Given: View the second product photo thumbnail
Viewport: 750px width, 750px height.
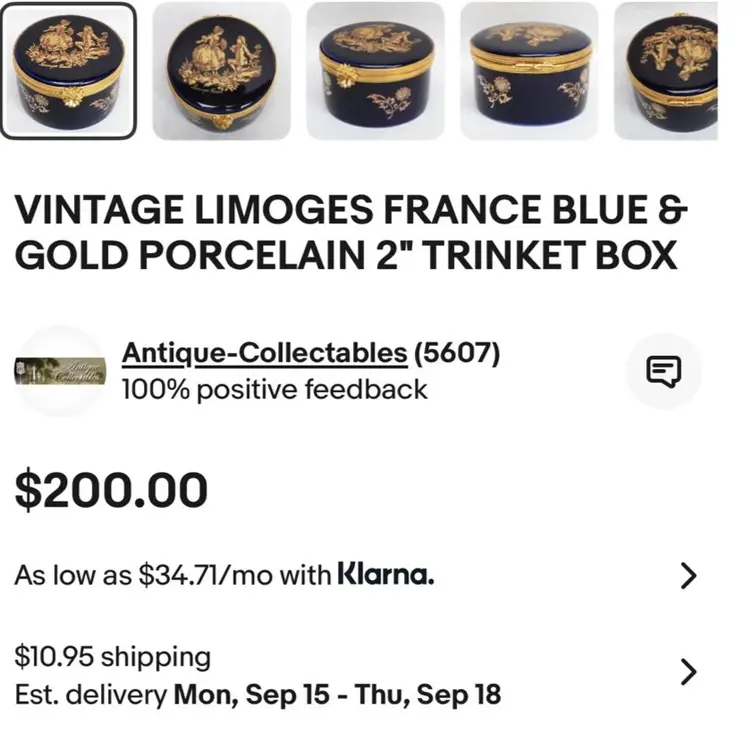Looking at the screenshot, I should coord(222,71).
